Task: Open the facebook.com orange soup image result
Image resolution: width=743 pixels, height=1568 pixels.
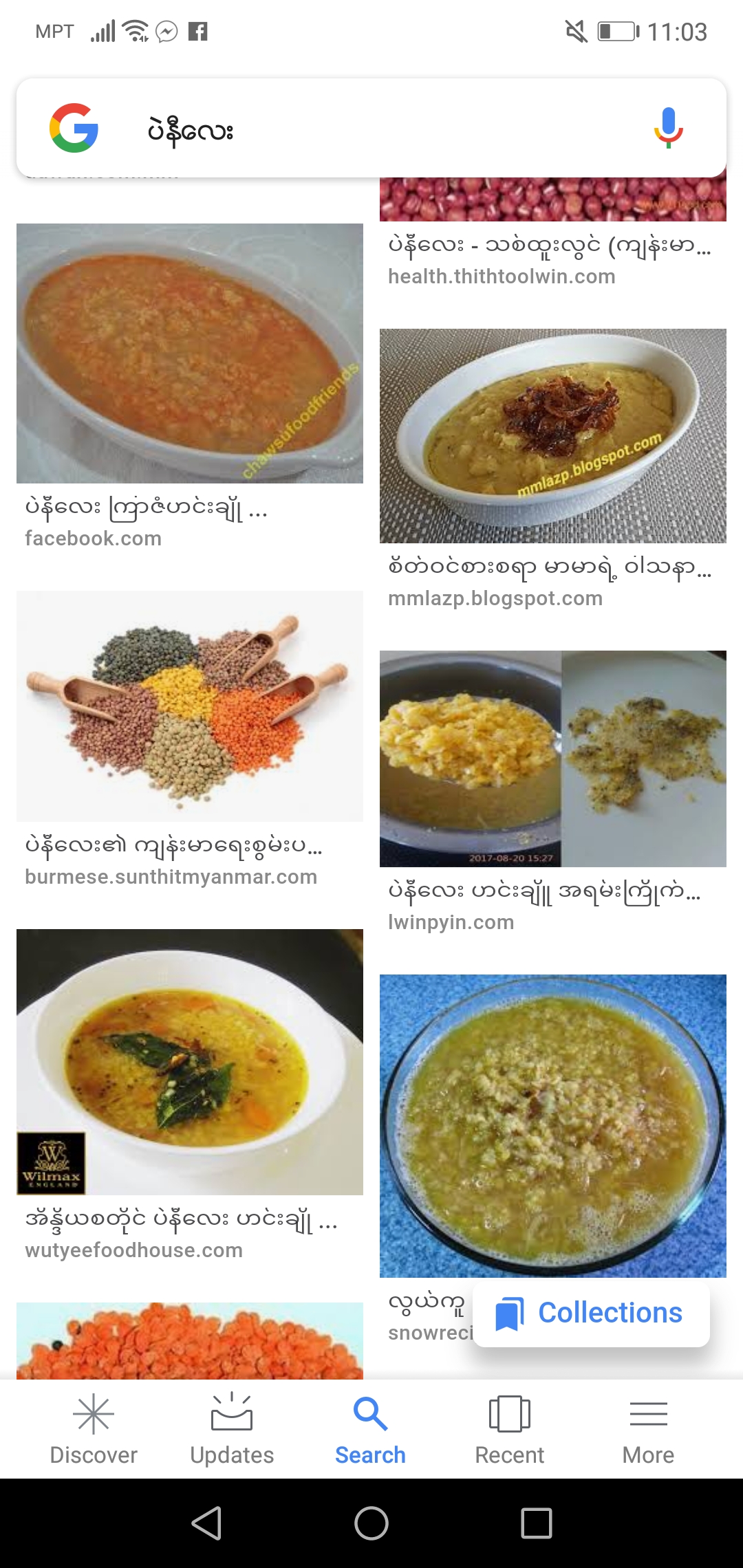Action: tap(190, 353)
